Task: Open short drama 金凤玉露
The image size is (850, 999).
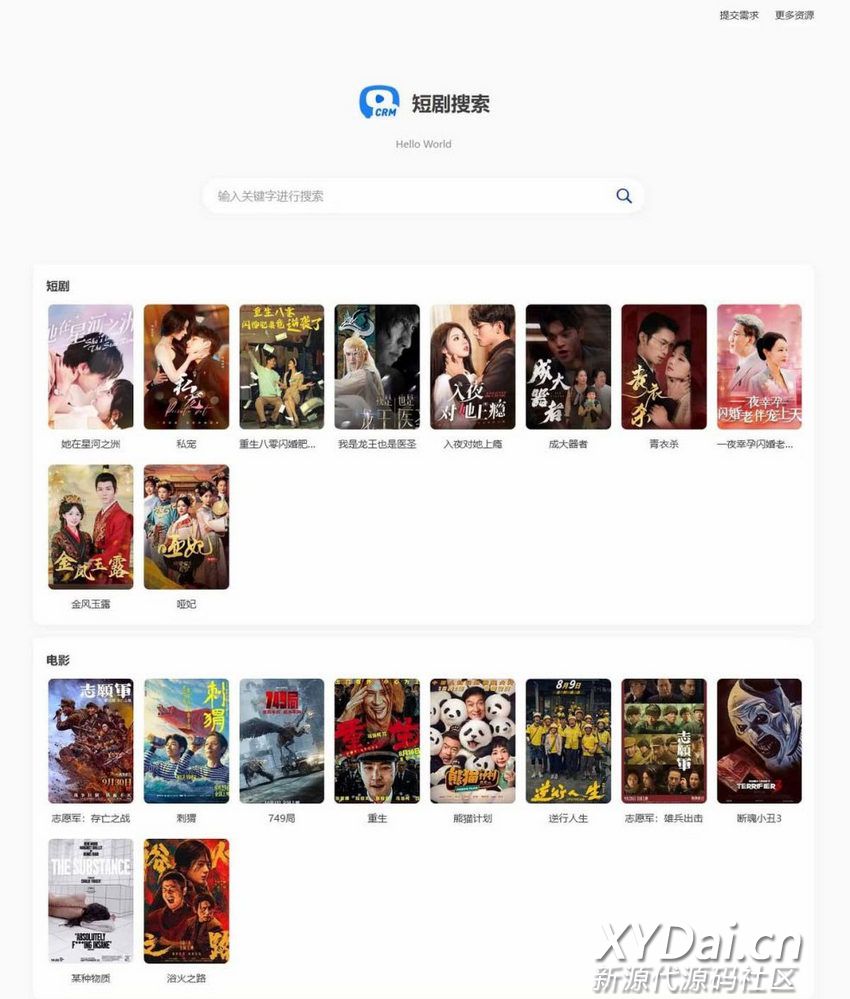Action: pos(91,527)
